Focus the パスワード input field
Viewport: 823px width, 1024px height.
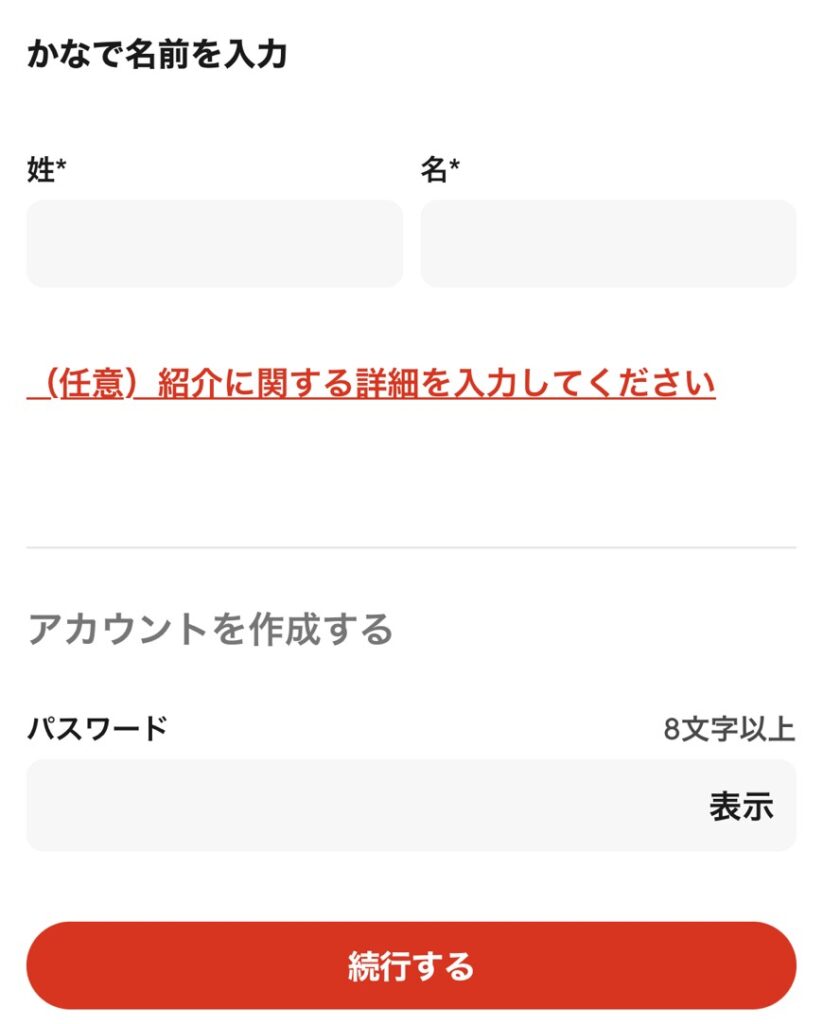coord(350,805)
